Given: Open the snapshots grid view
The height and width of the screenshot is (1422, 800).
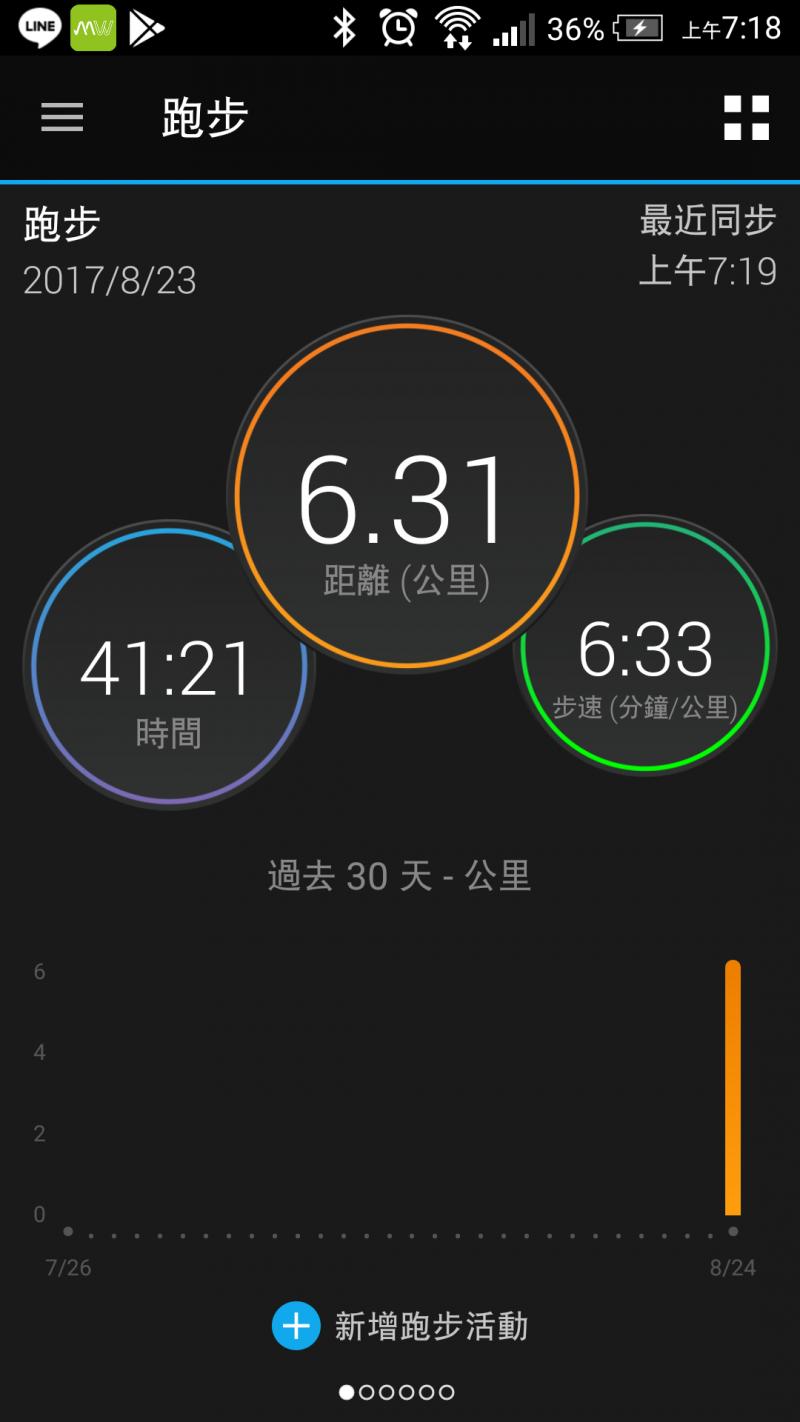Looking at the screenshot, I should (x=746, y=118).
